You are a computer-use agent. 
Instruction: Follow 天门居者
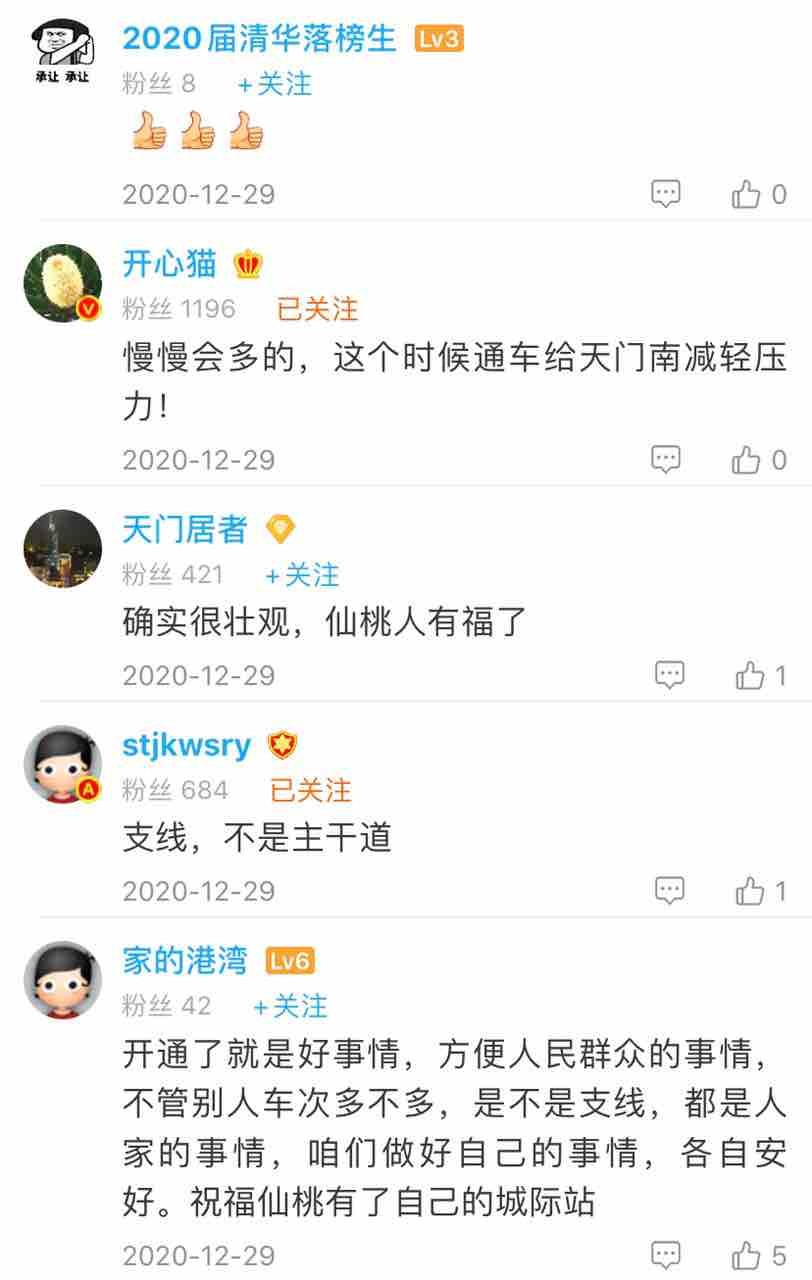pos(301,575)
